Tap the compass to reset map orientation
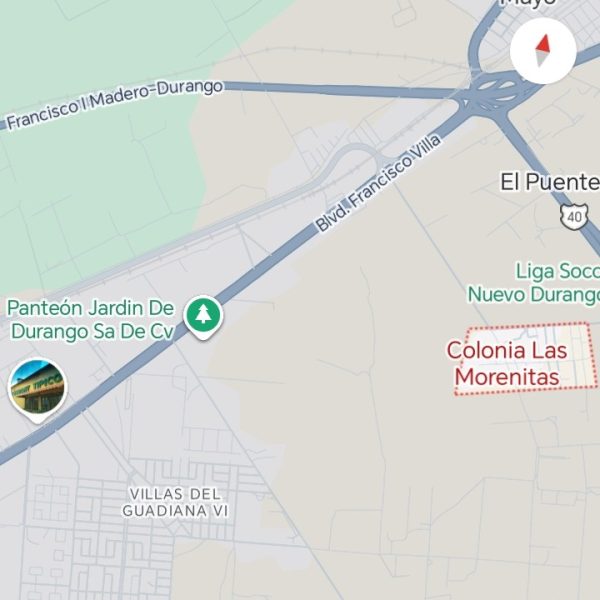 pos(543,49)
